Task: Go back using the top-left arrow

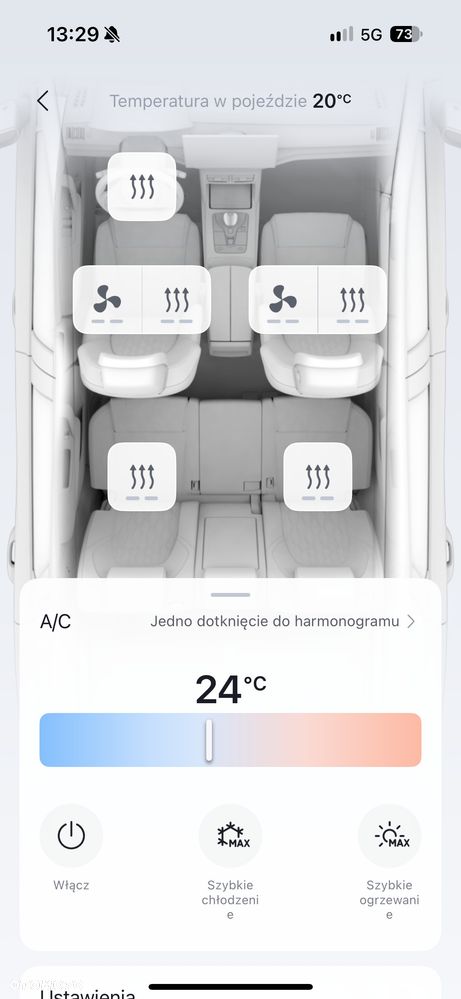Action: 43,101
